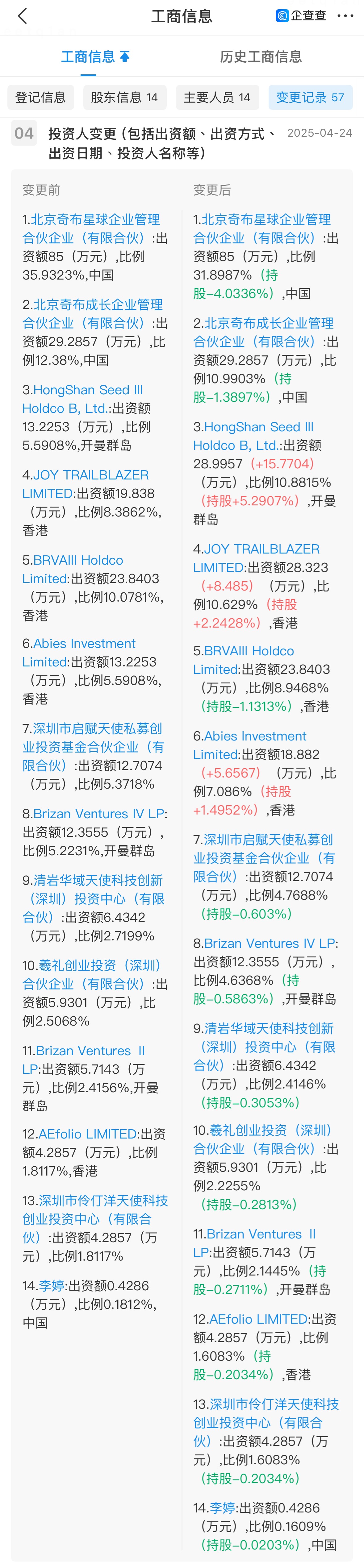Open JOY TRAILBLAZER LIMITED under 变更后
Image resolution: width=364 pixels, height=1568 pixels.
pos(256,558)
